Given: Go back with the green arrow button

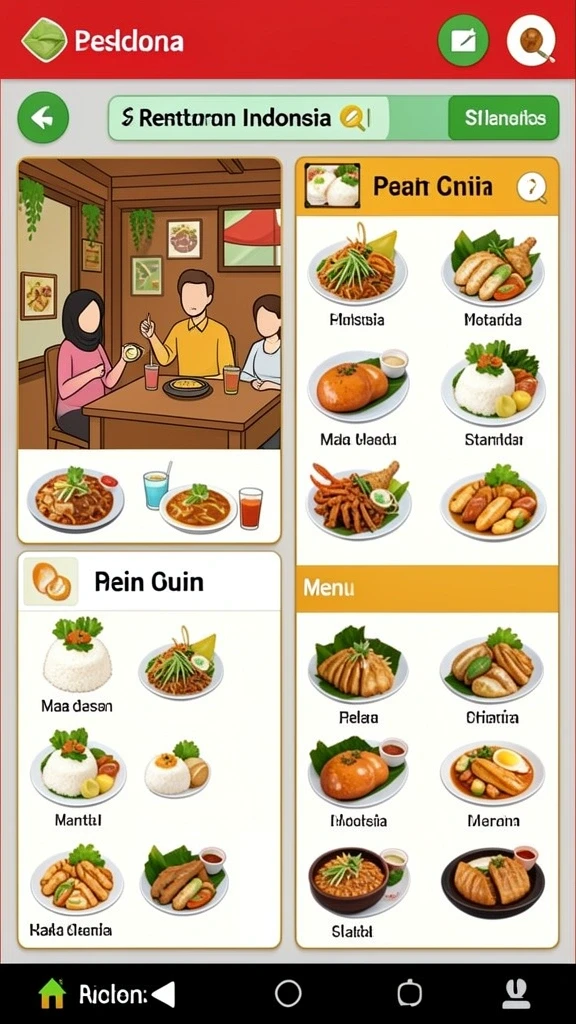Looking at the screenshot, I should pos(43,118).
